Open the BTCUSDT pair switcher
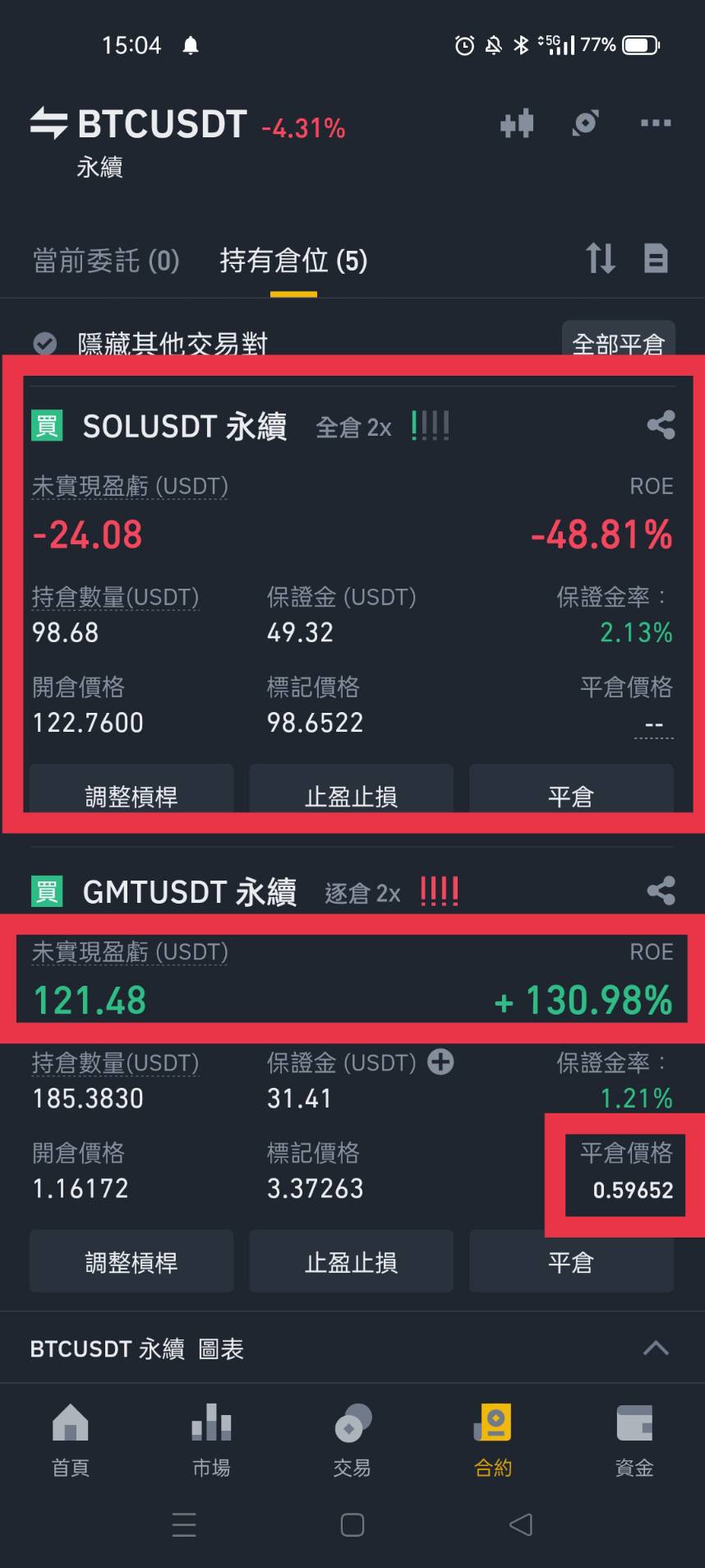This screenshot has height=1568, width=705. 138,125
